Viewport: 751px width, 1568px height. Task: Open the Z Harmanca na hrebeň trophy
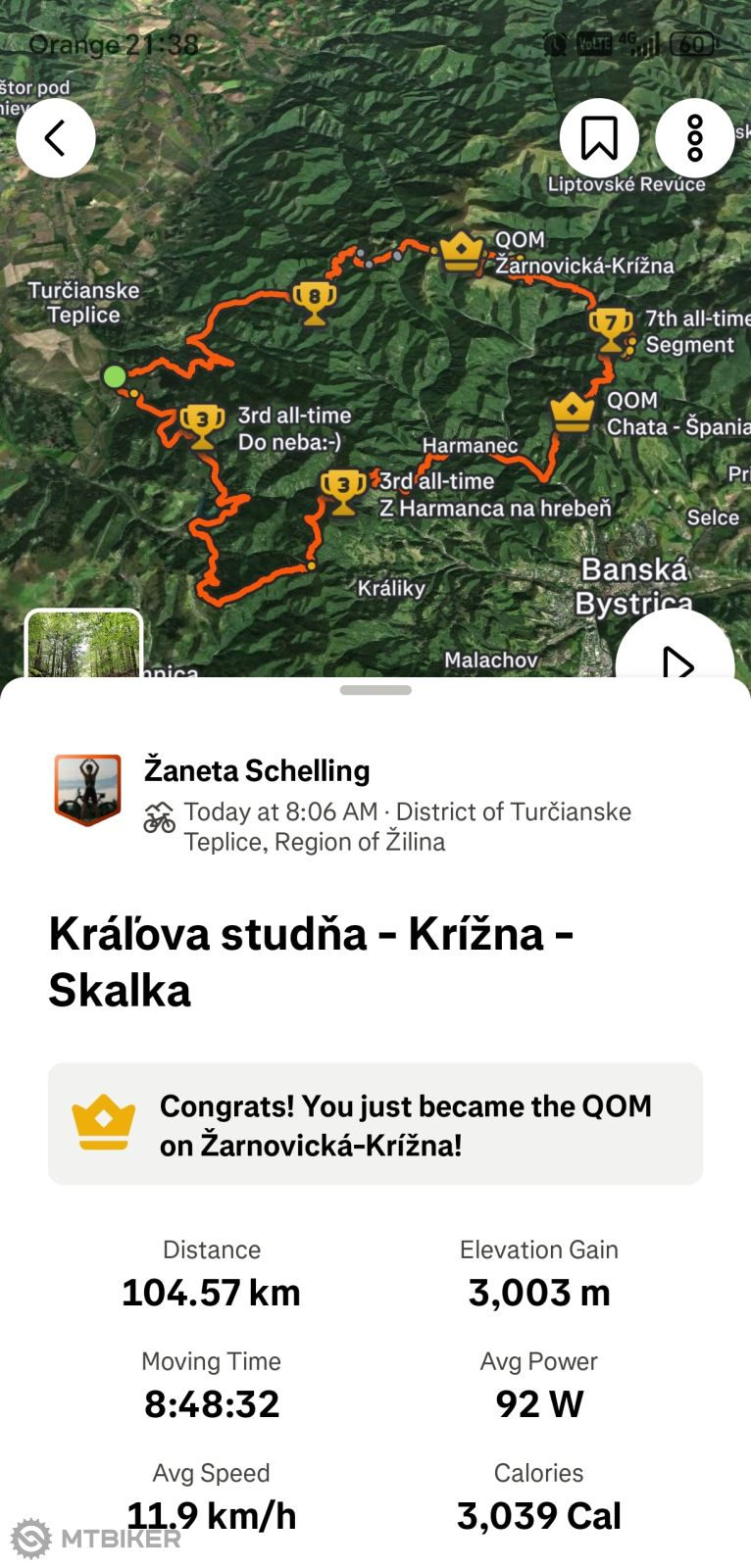pyautogui.click(x=343, y=491)
